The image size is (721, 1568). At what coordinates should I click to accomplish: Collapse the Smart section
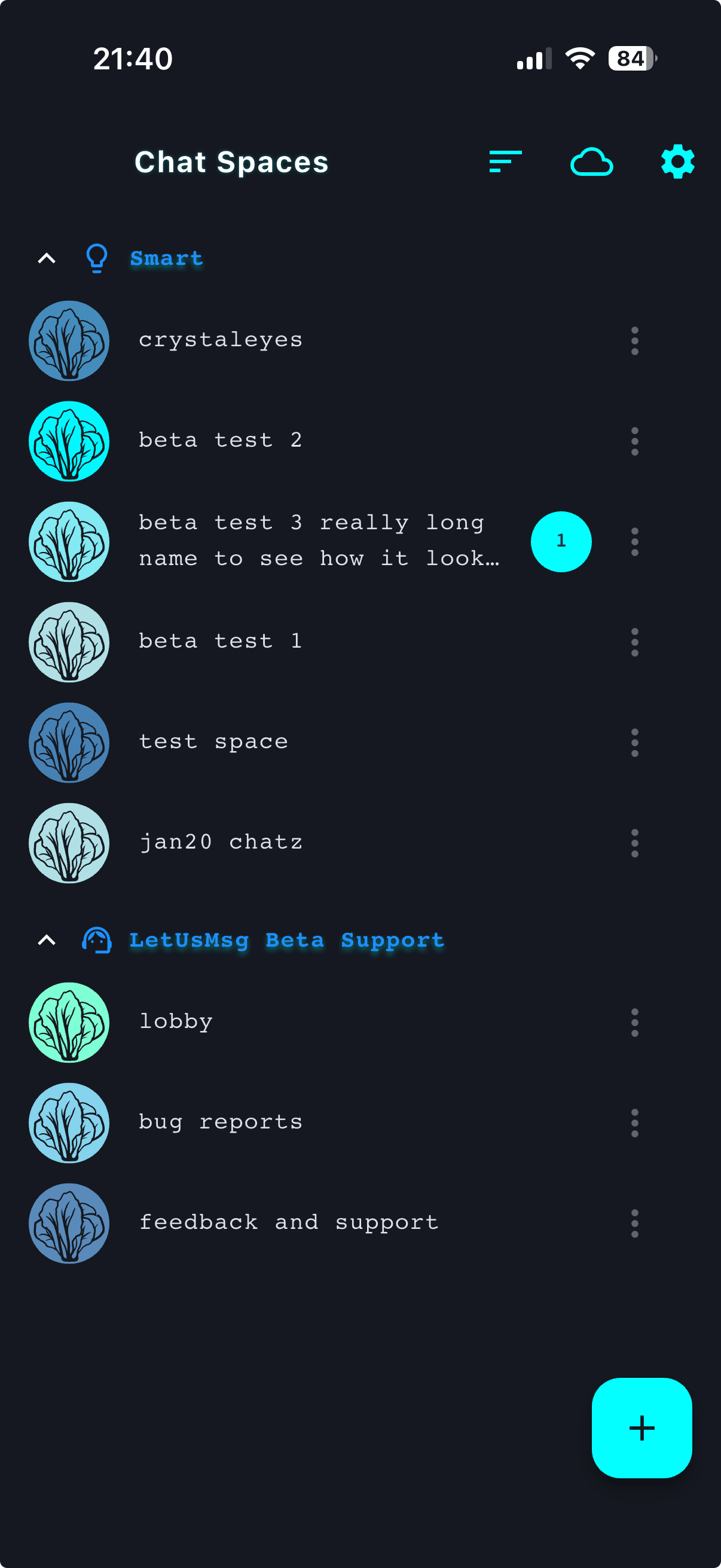[47, 259]
